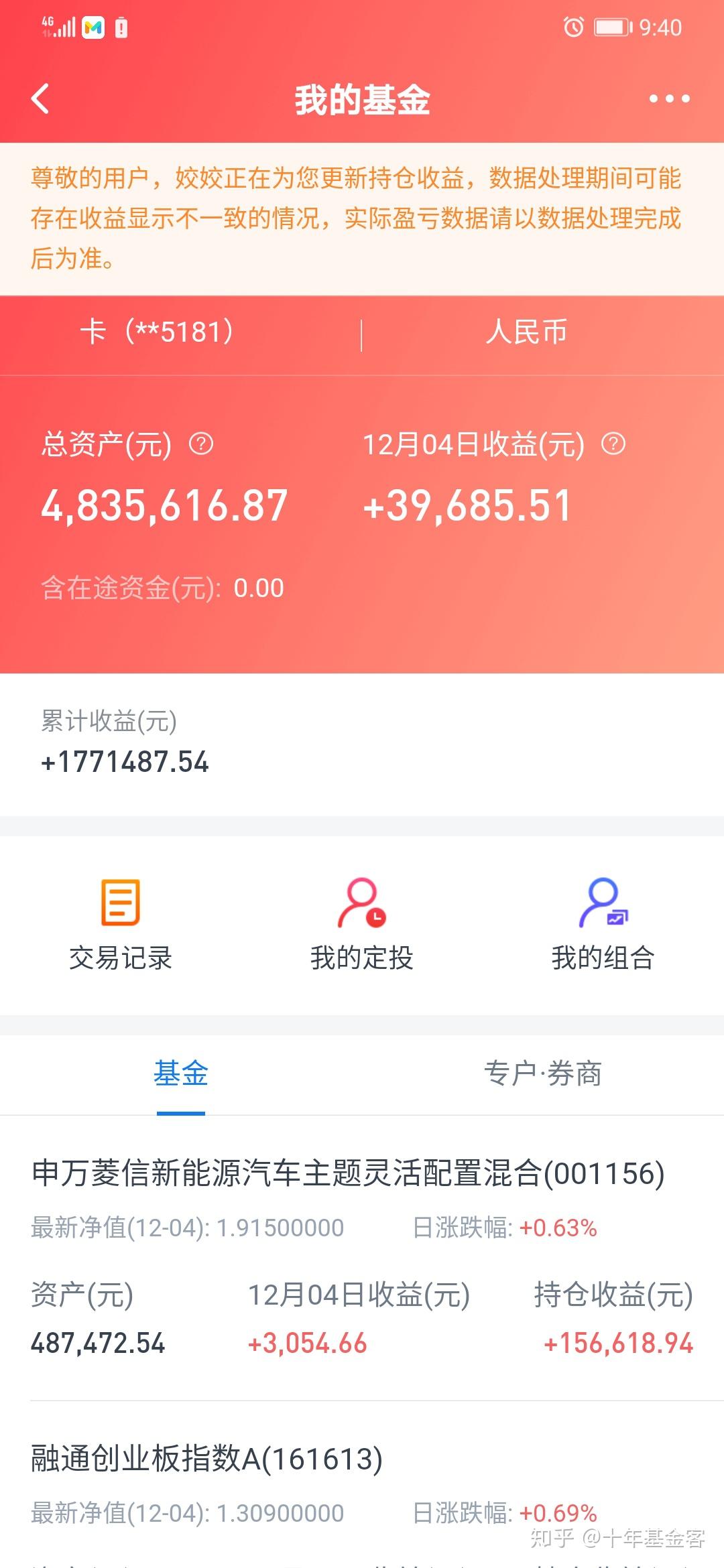Open 我的定投
724x1568 pixels.
tap(362, 925)
